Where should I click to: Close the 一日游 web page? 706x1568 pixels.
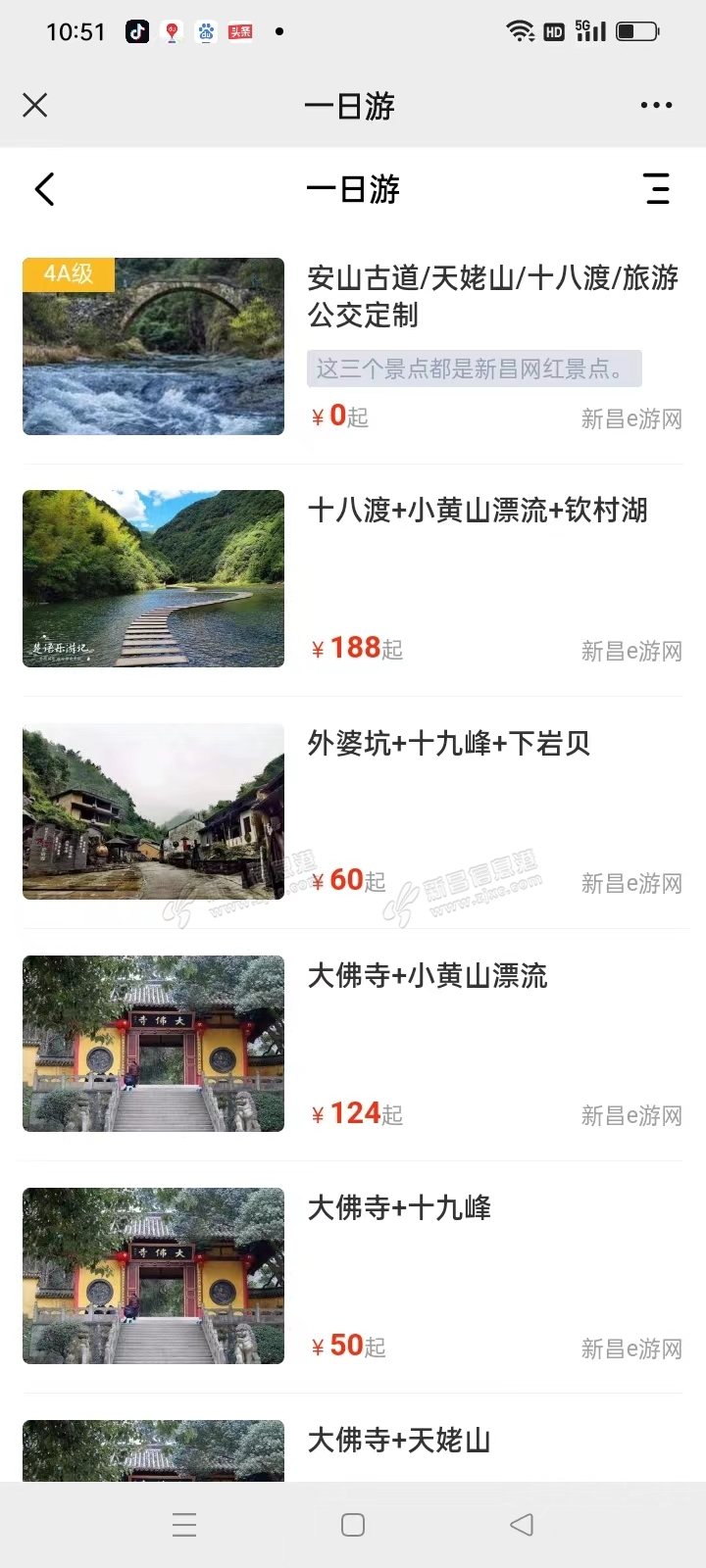click(35, 106)
